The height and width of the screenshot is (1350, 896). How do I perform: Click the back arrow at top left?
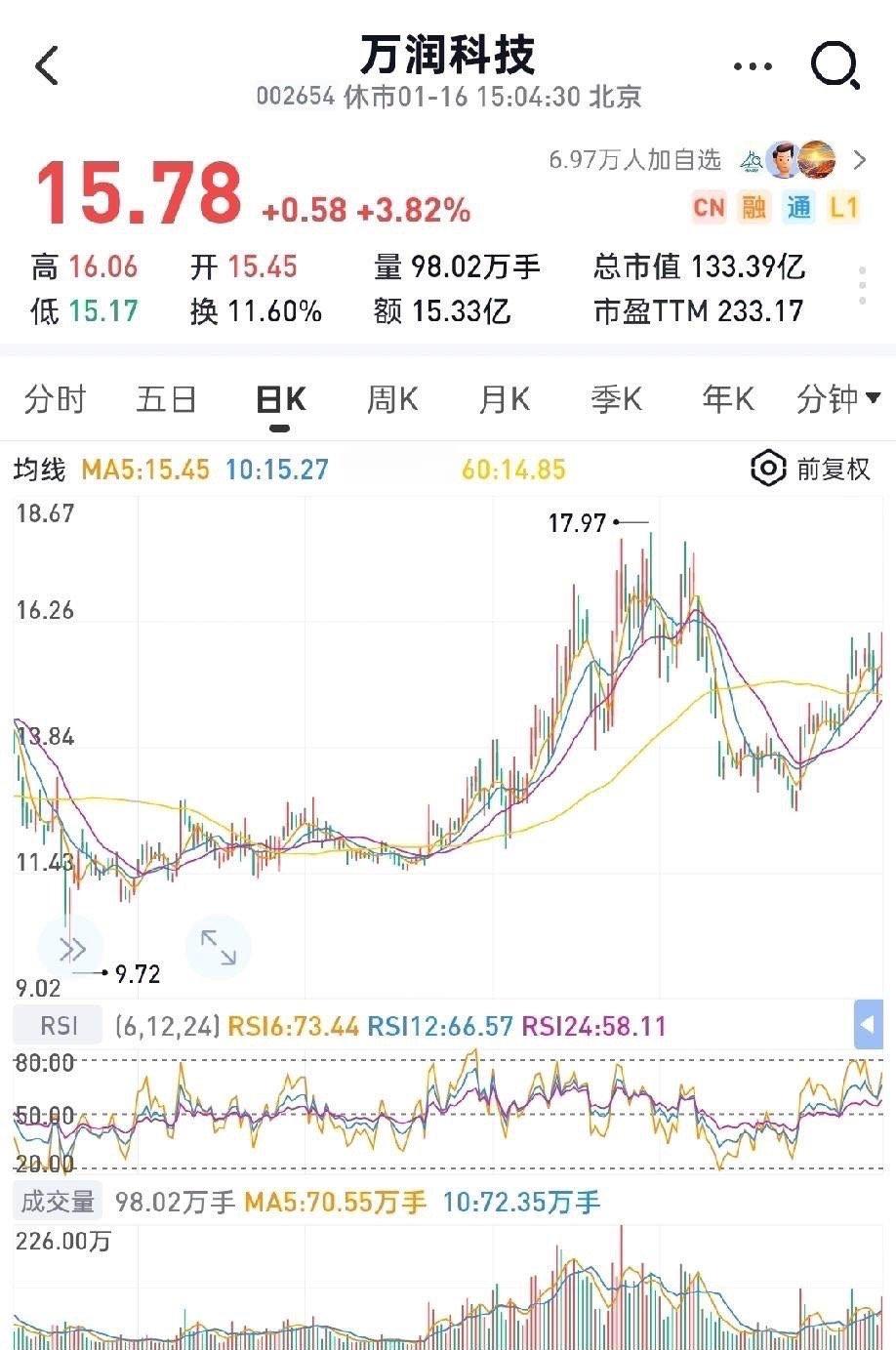[47, 66]
